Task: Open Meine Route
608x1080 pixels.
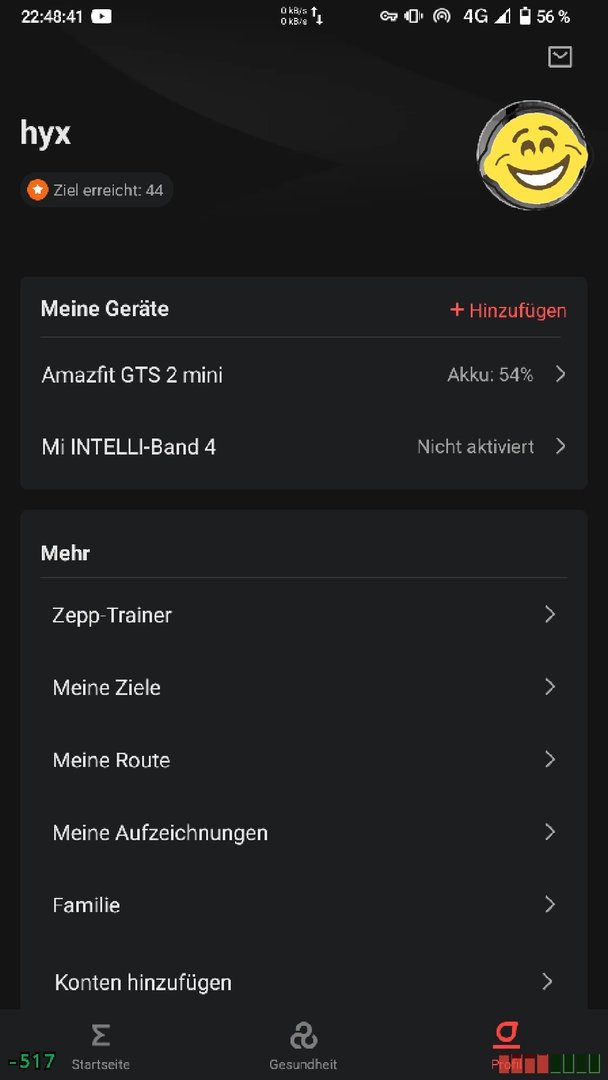Action: click(x=304, y=760)
